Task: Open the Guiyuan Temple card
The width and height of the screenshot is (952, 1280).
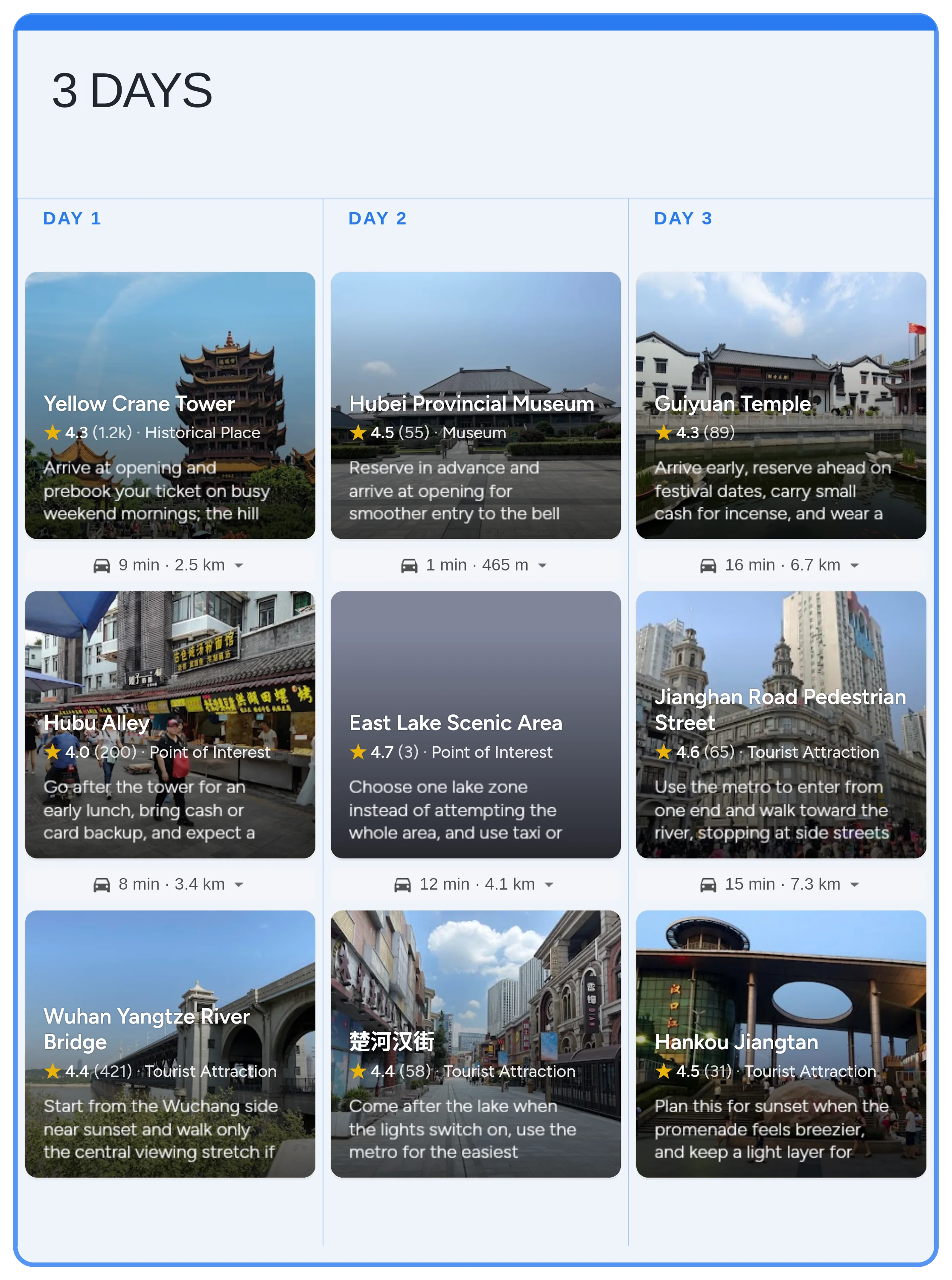Action: tap(781, 405)
